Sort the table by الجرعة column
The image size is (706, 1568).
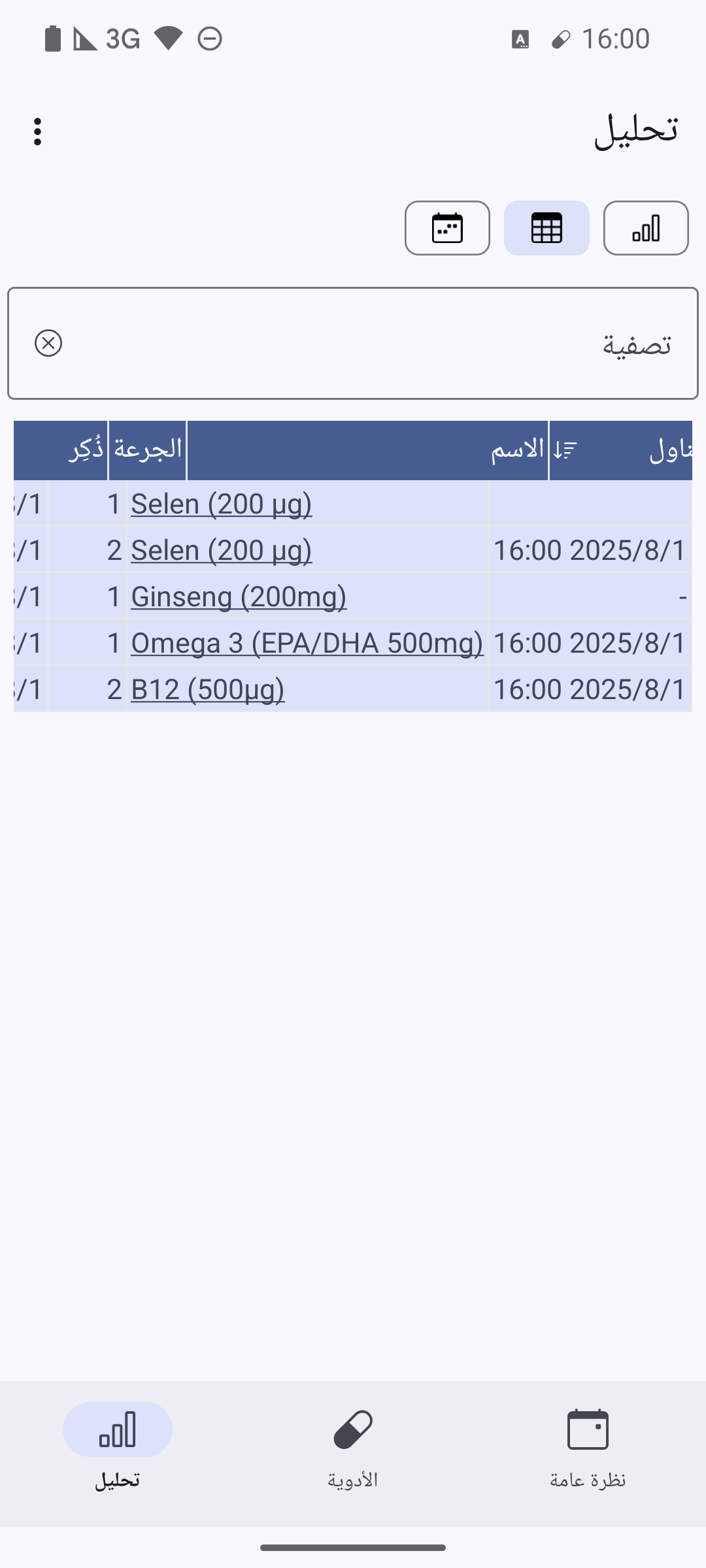coord(148,449)
